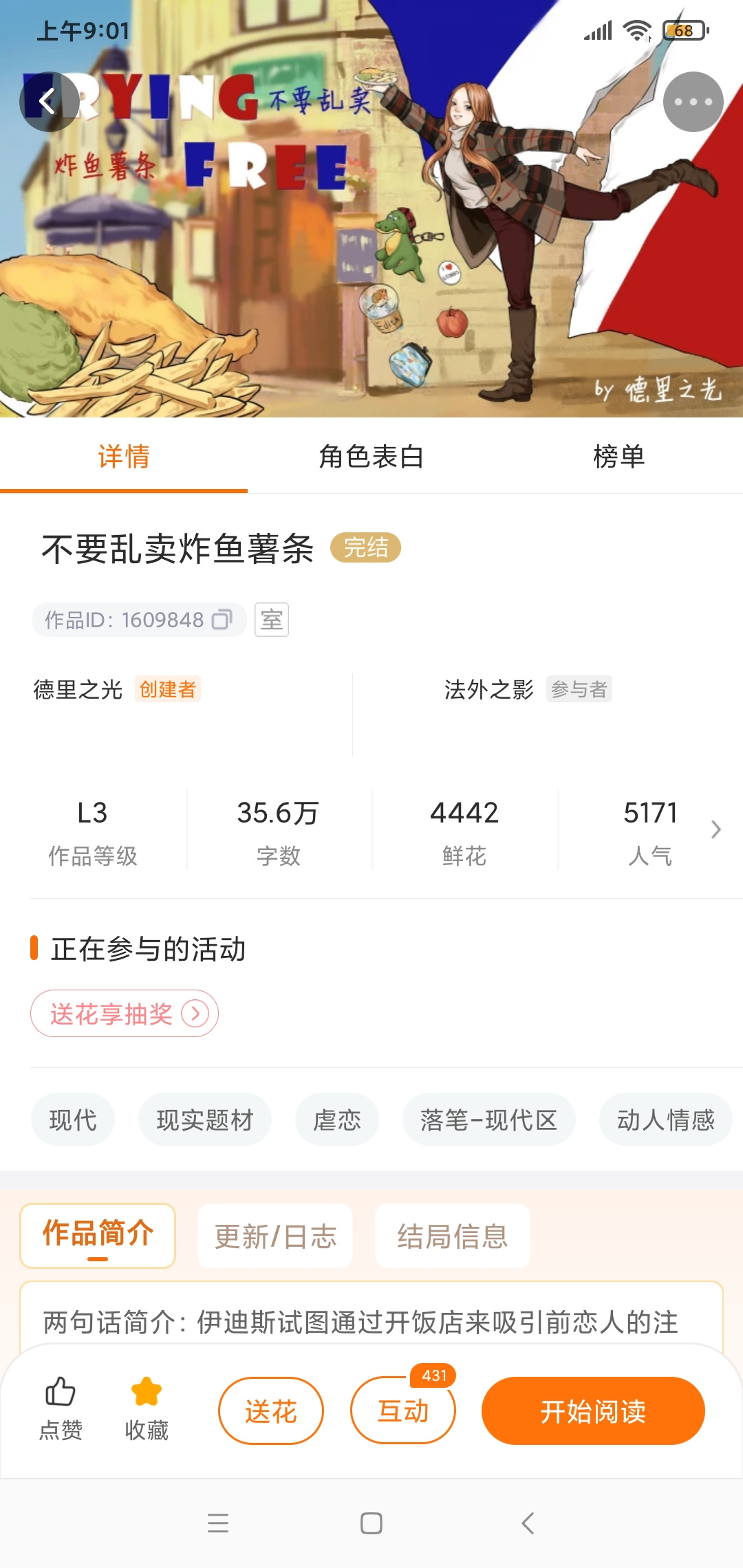Image resolution: width=743 pixels, height=1568 pixels.
Task: Toggle the 收藏 star
Action: pos(147,1408)
